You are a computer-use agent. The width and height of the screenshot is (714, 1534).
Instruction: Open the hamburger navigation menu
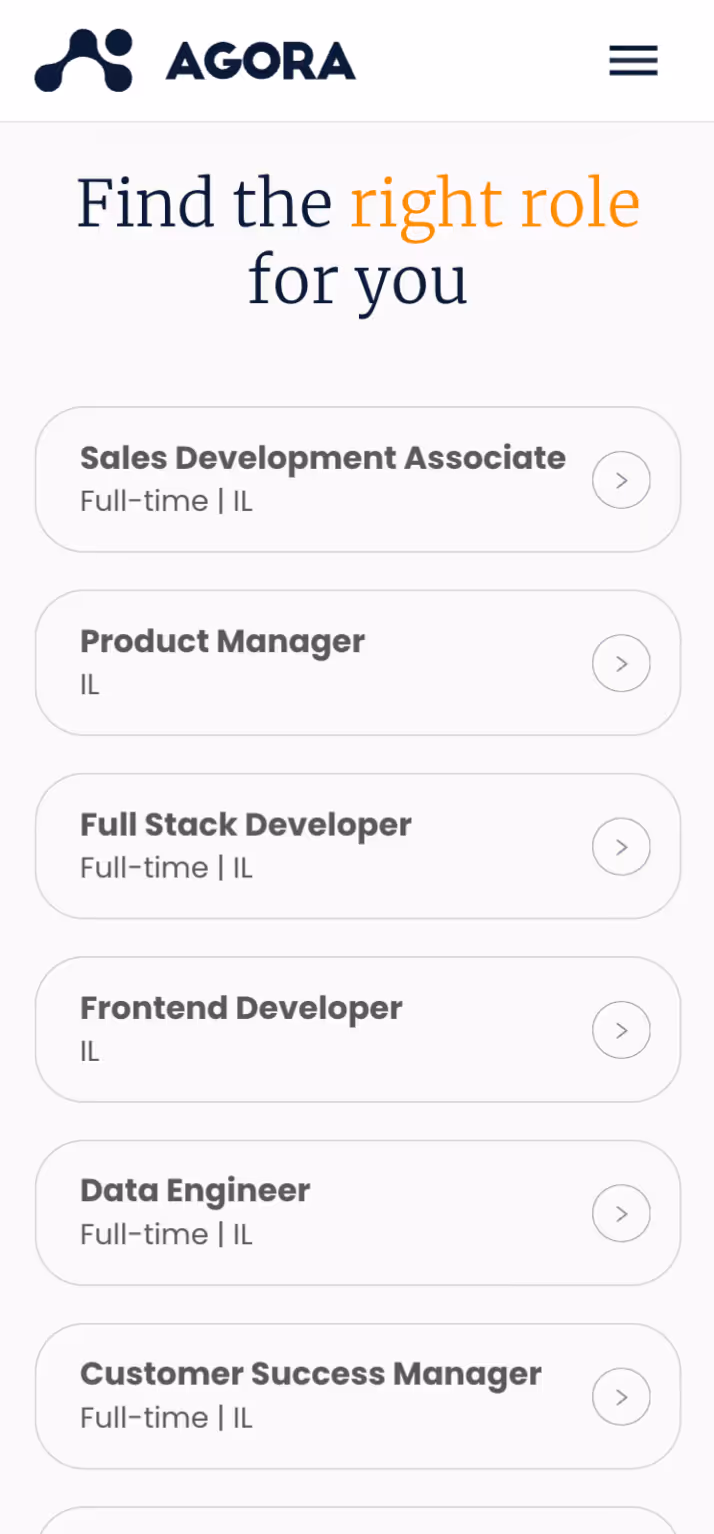click(x=633, y=61)
